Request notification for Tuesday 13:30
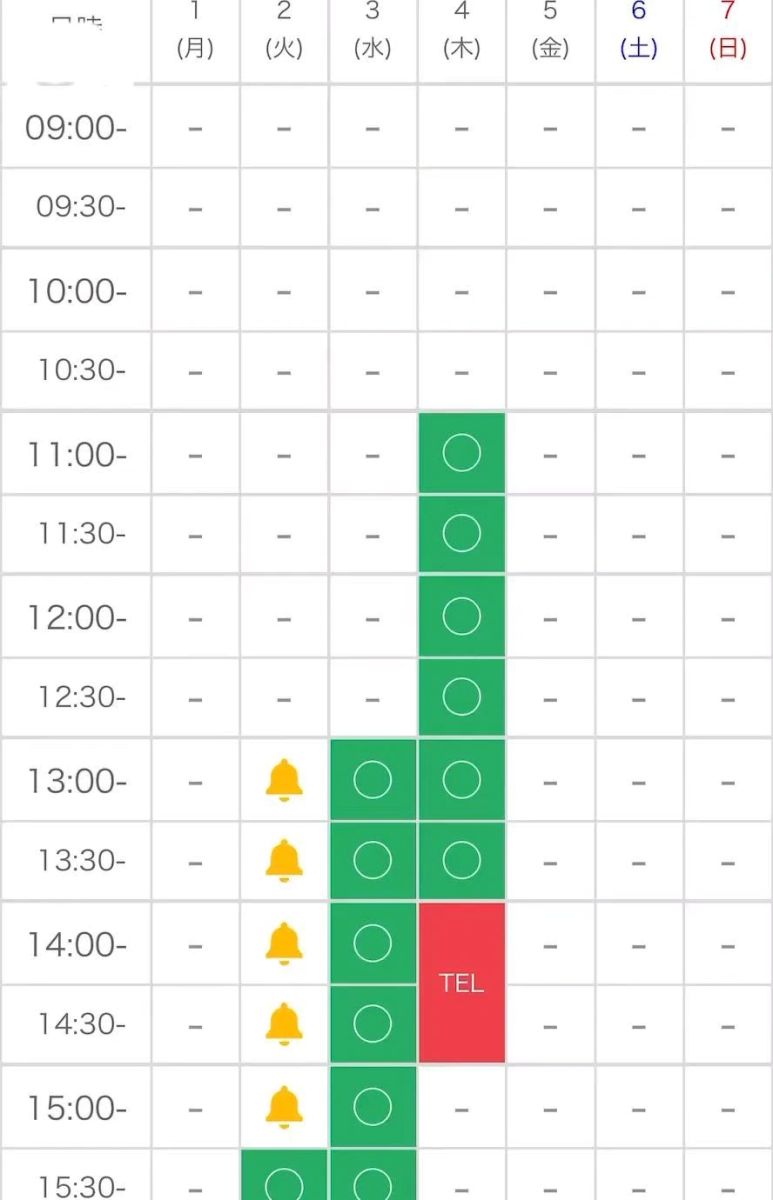The image size is (773, 1200). (284, 860)
